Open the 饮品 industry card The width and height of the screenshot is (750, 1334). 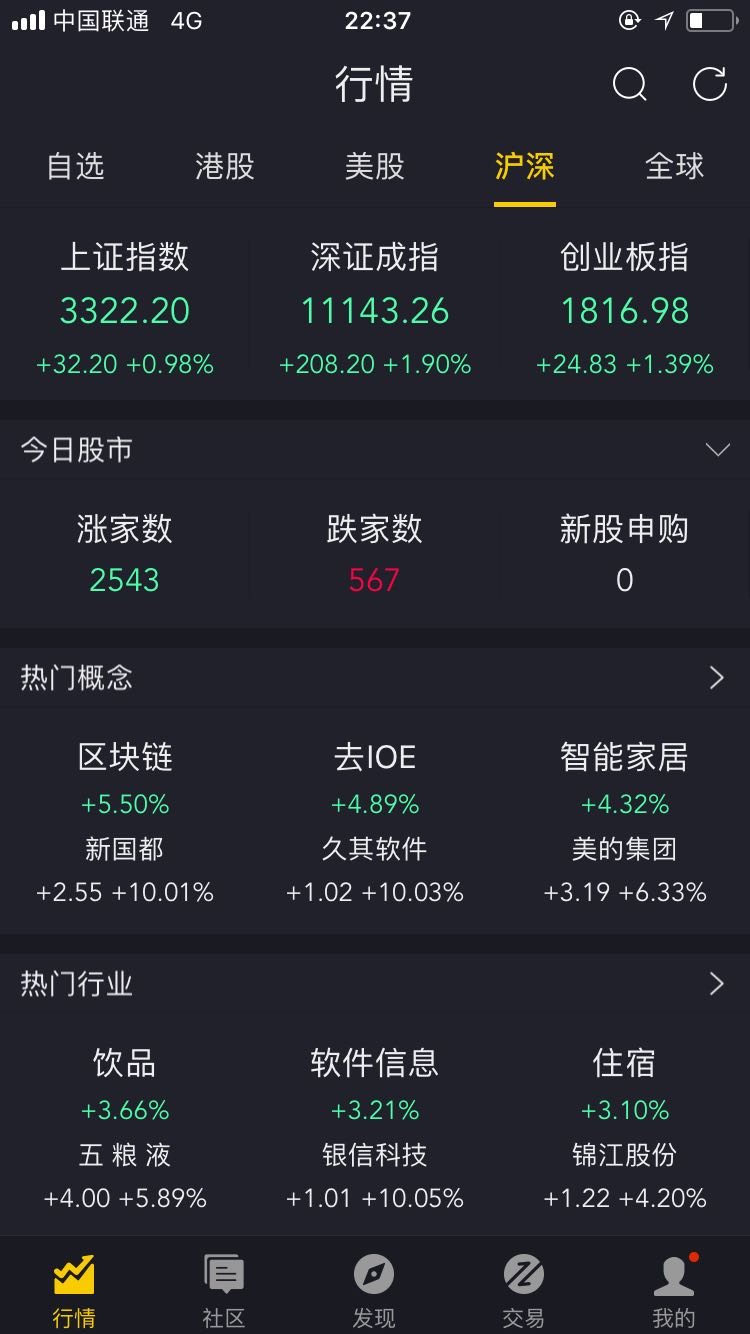125,1128
